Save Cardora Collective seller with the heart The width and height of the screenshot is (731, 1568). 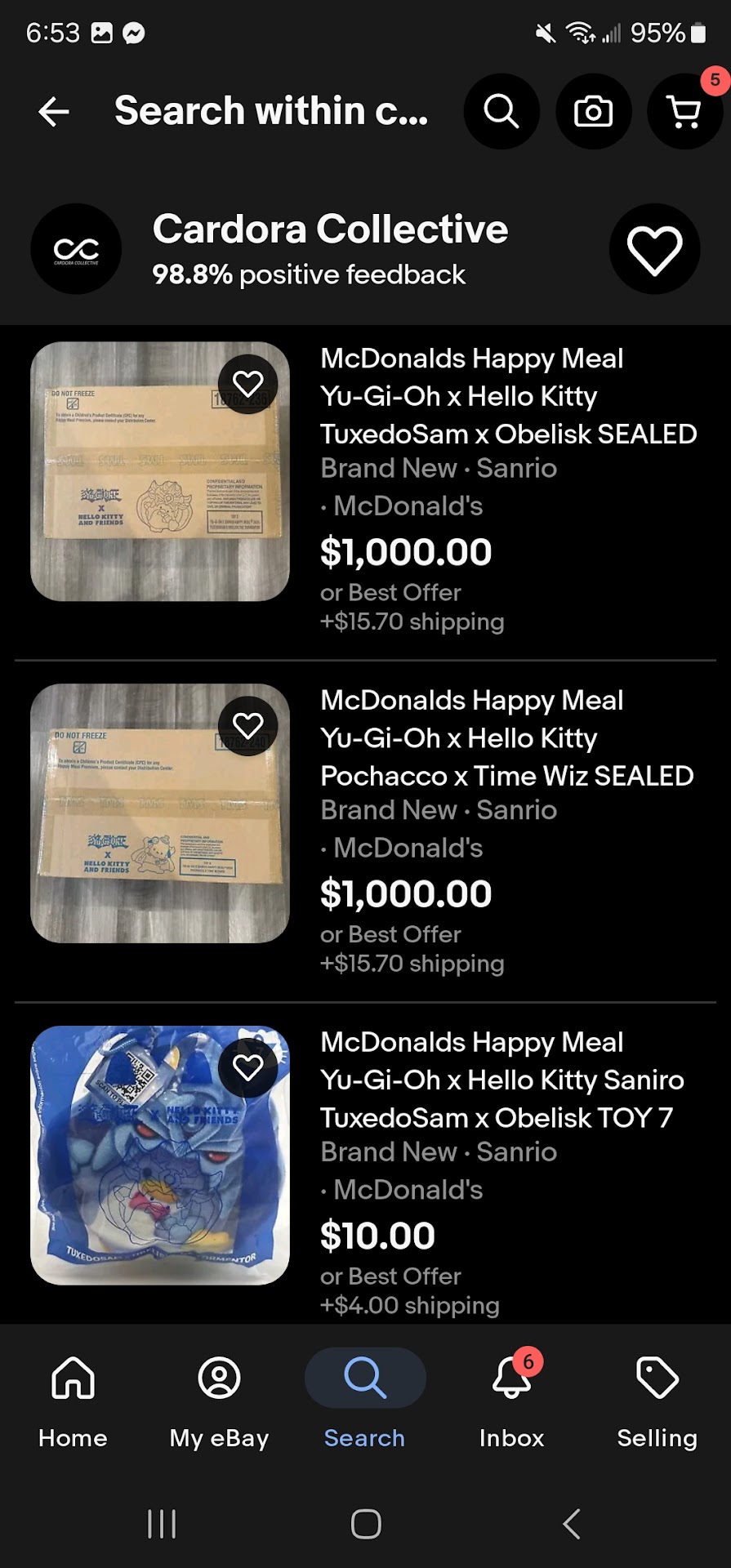click(654, 249)
